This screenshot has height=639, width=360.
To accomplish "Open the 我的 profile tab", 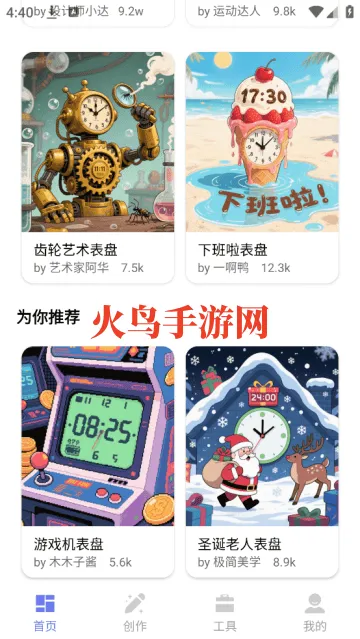I will pos(315,612).
